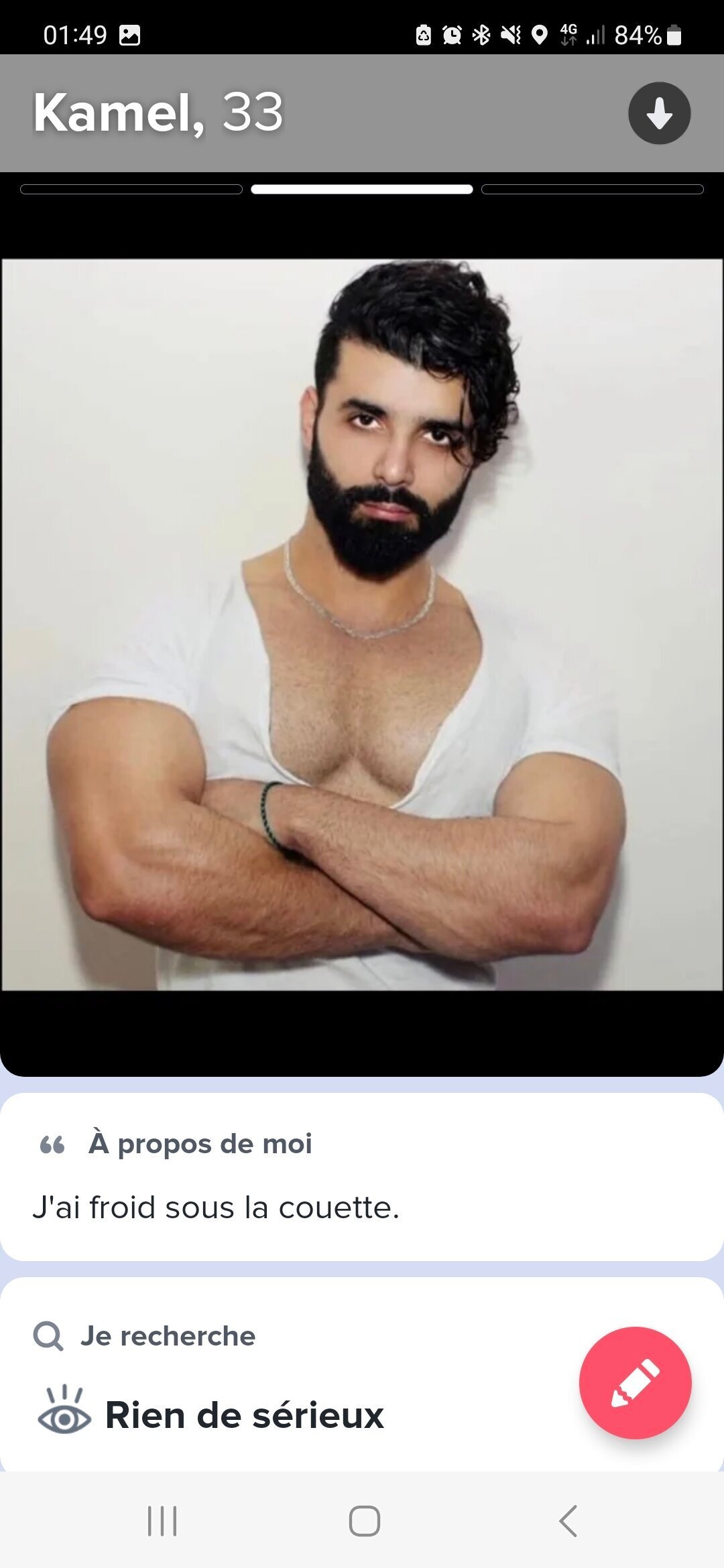Jump to the first photo indicator
Image resolution: width=724 pixels, height=1568 pixels.
[131, 190]
